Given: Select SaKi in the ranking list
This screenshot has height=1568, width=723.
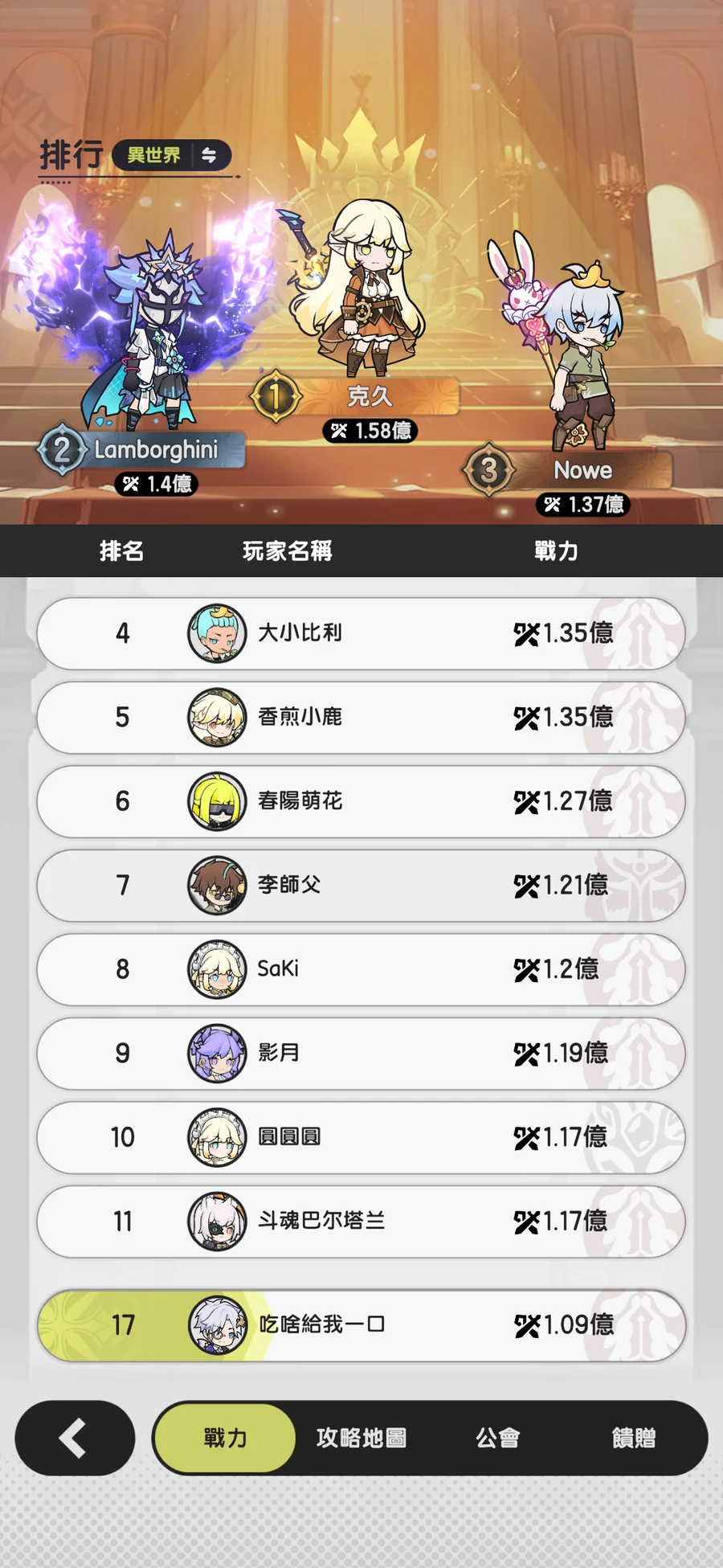Looking at the screenshot, I should [361, 969].
